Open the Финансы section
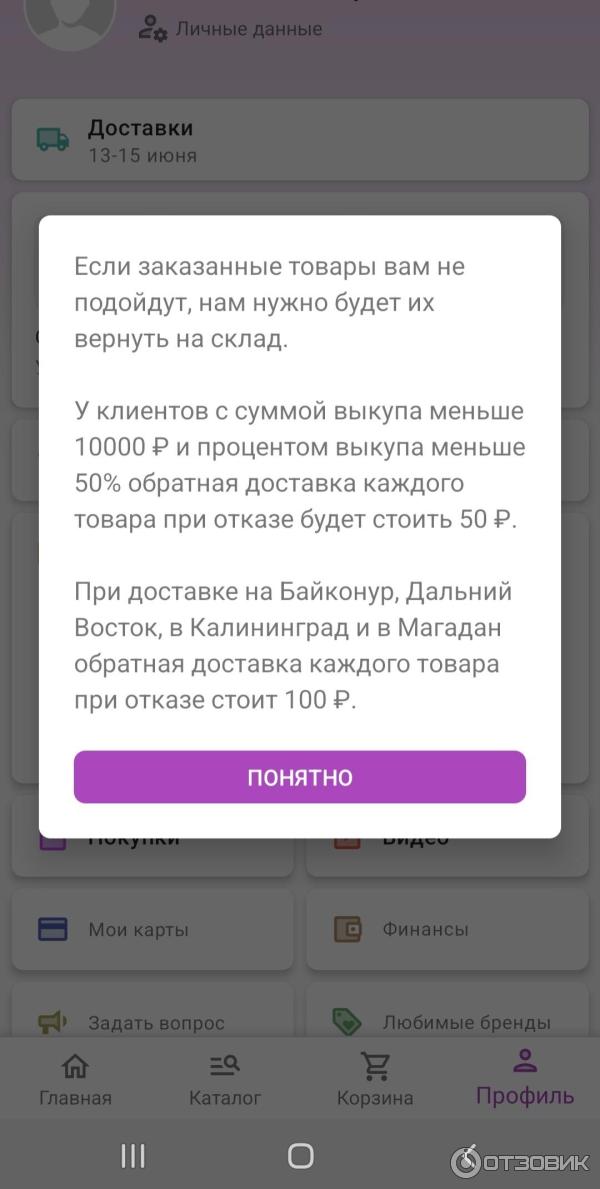Screen dimensions: 600x1189 coord(447,929)
